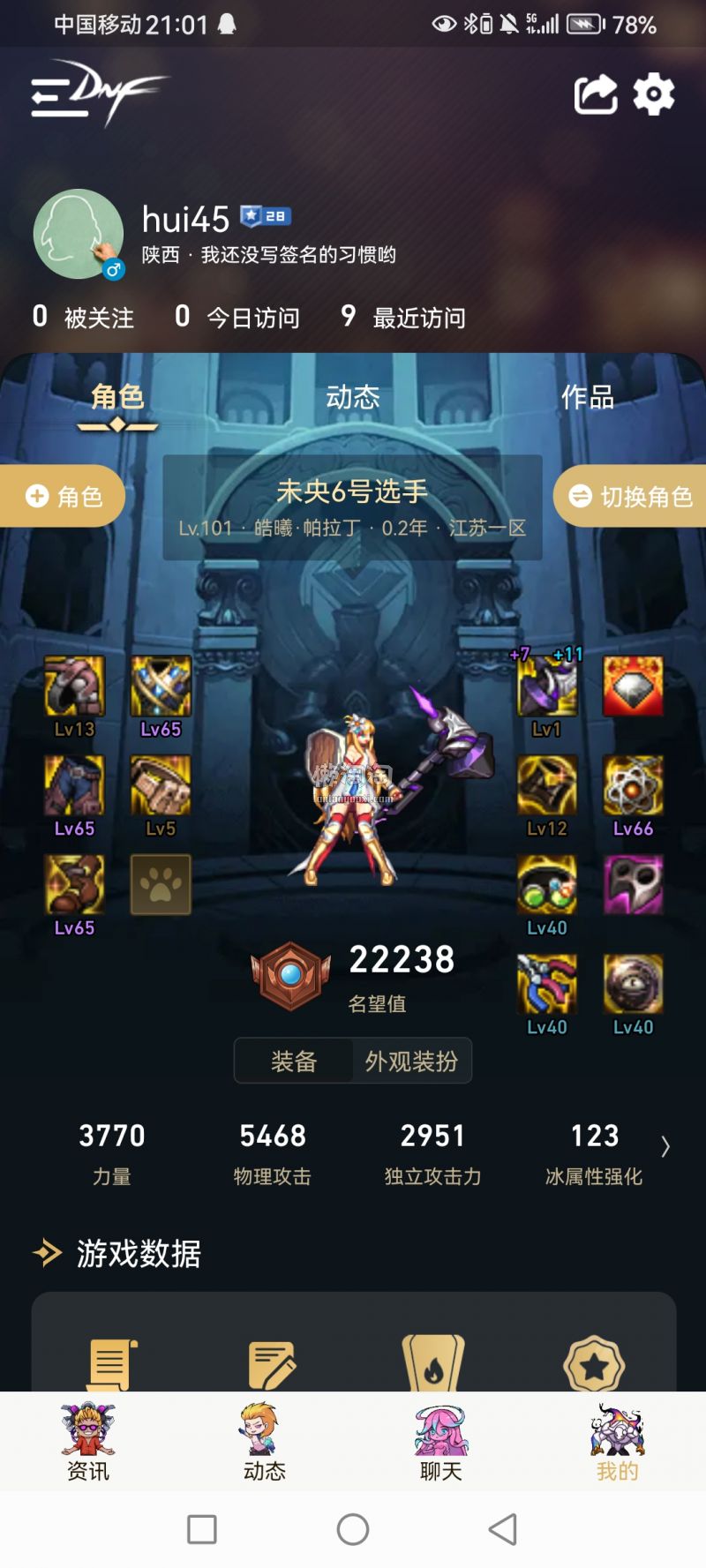Go to the 动态 bottom tab
Image resolution: width=706 pixels, height=1568 pixels.
265,1442
